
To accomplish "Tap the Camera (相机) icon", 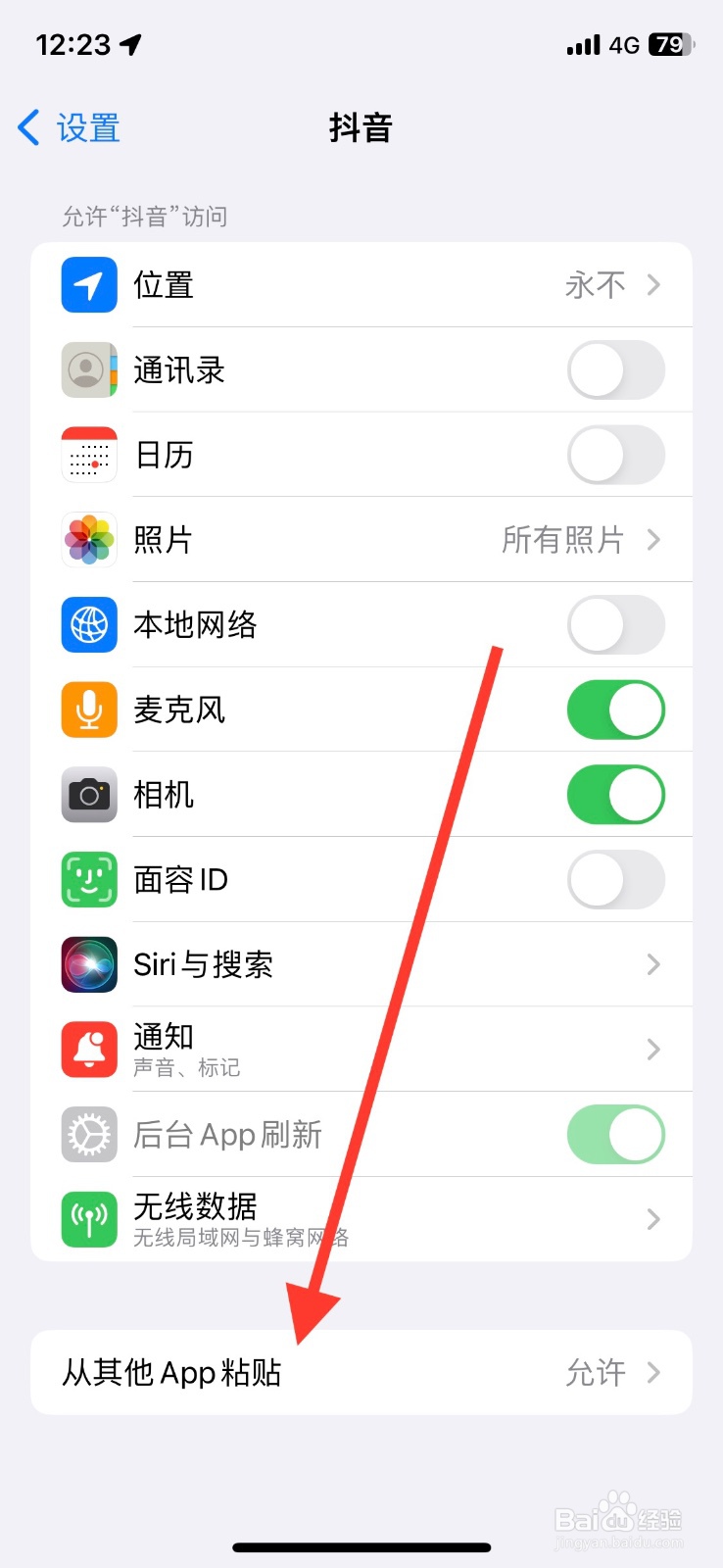I will (88, 795).
